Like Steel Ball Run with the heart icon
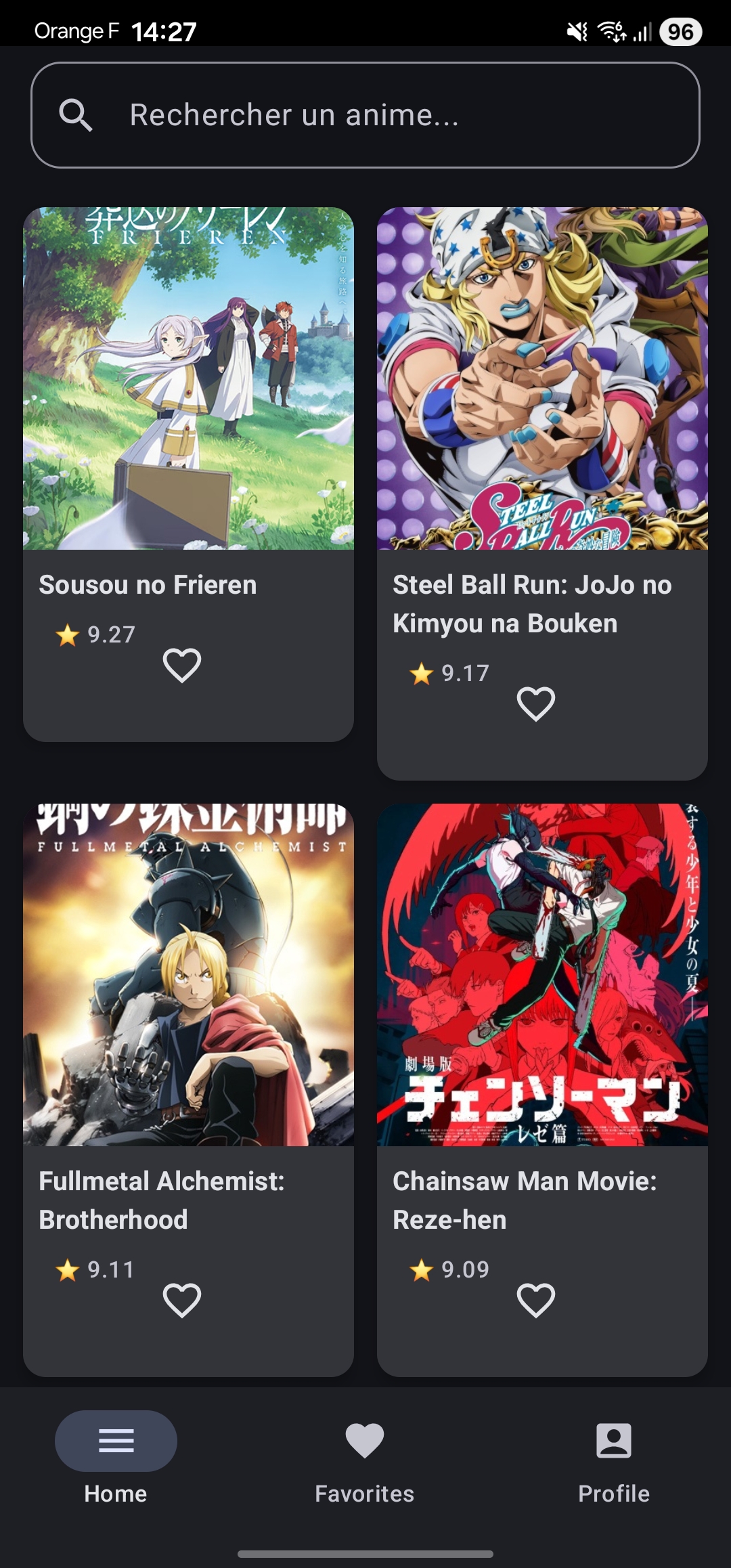 coord(536,703)
